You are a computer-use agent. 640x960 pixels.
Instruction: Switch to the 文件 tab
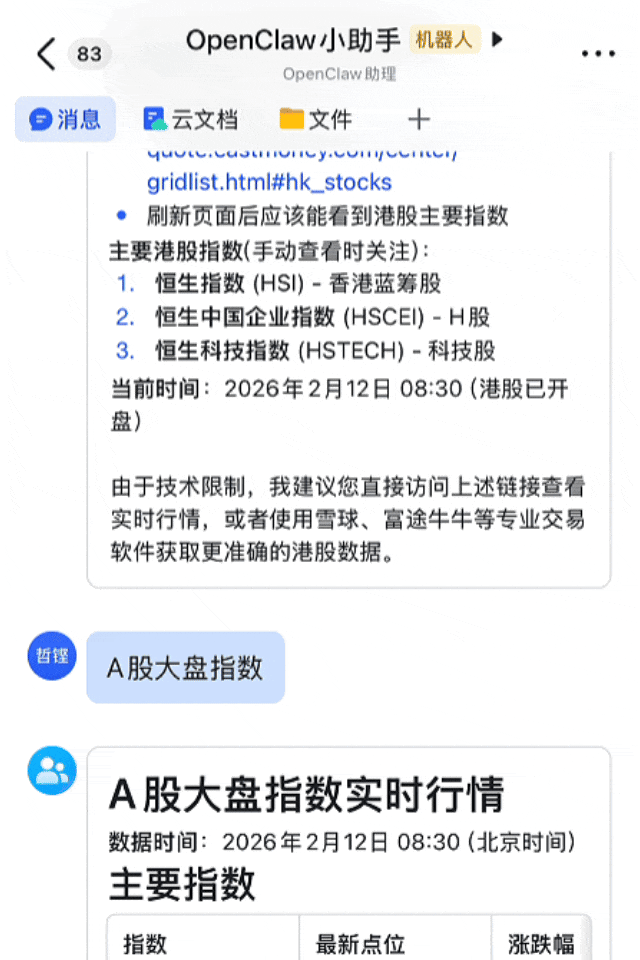[x=316, y=120]
